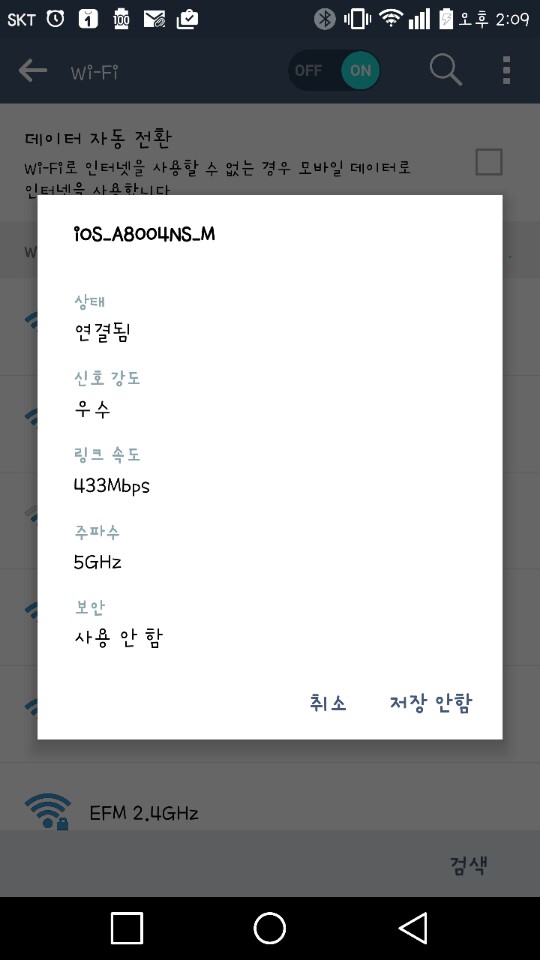Forget network with 저장 안함
The width and height of the screenshot is (540, 960).
tap(431, 702)
